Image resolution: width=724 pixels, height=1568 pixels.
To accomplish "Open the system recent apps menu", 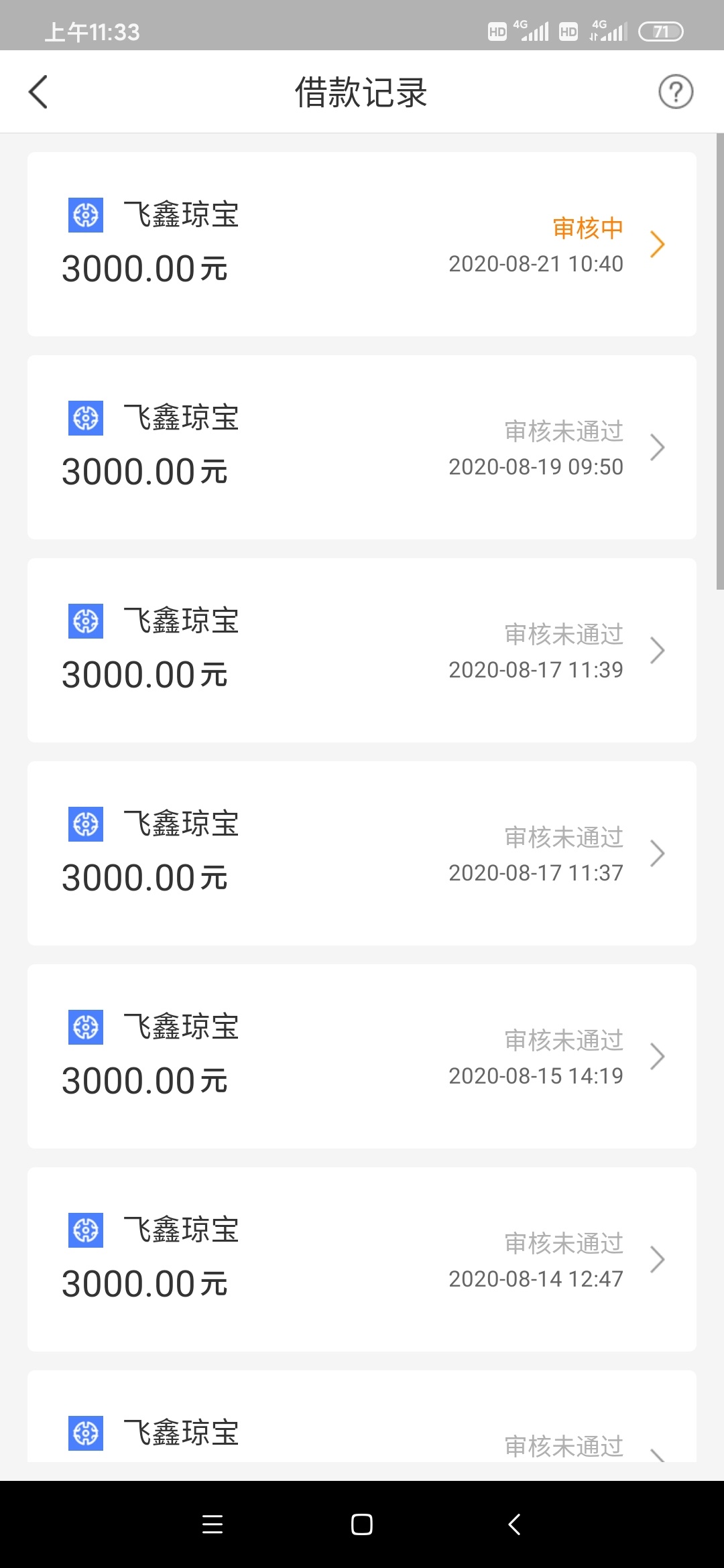I will point(213,1524).
